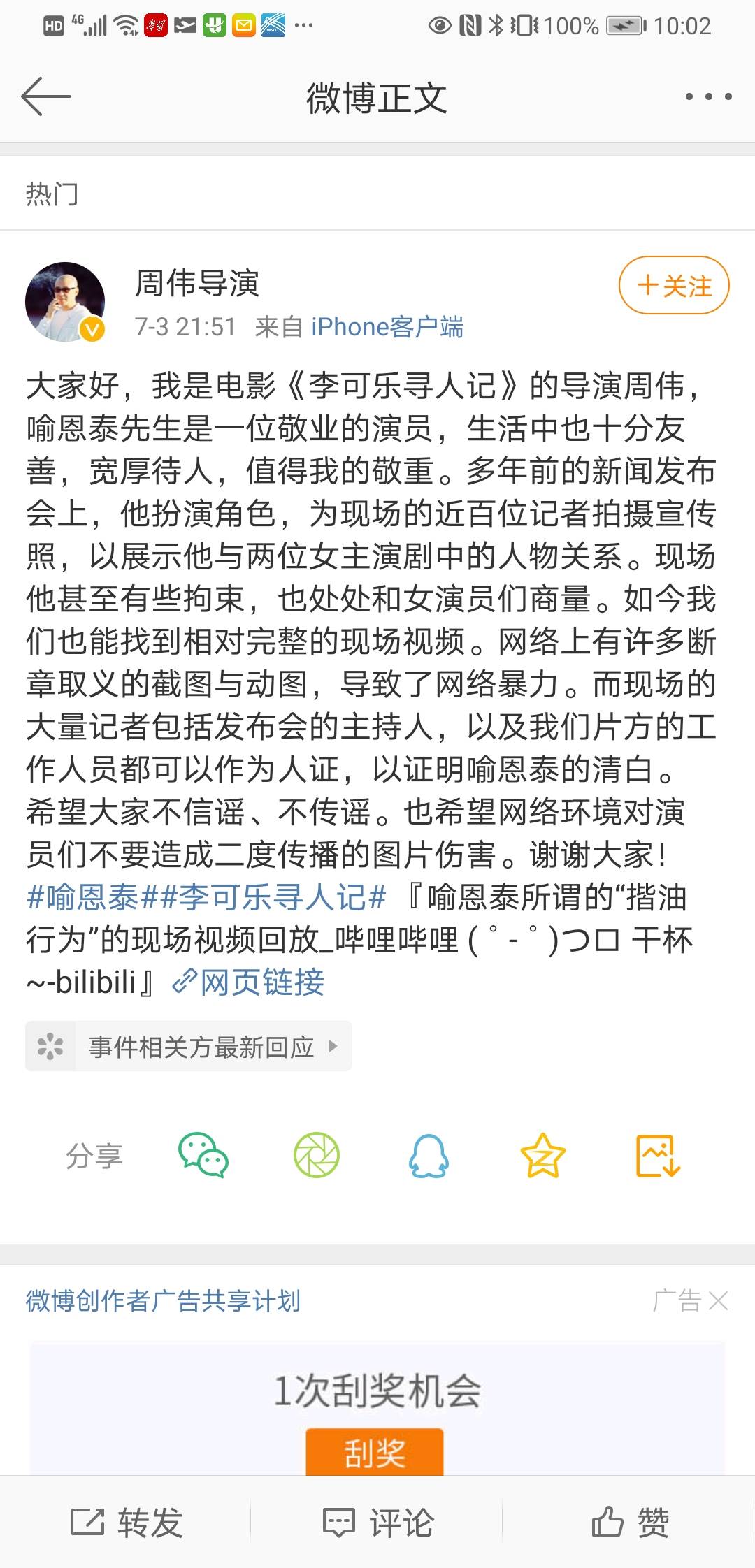
Task: Repost via the 转发 button
Action: coord(127,1523)
